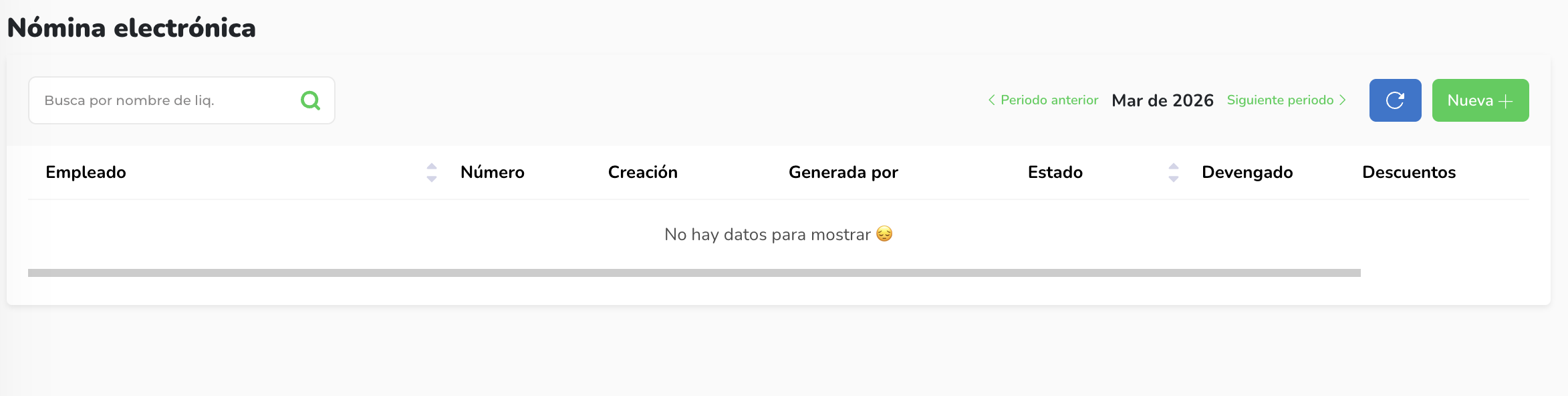This screenshot has width=1568, height=396.
Task: Refresh the payroll list
Action: coord(1395,100)
